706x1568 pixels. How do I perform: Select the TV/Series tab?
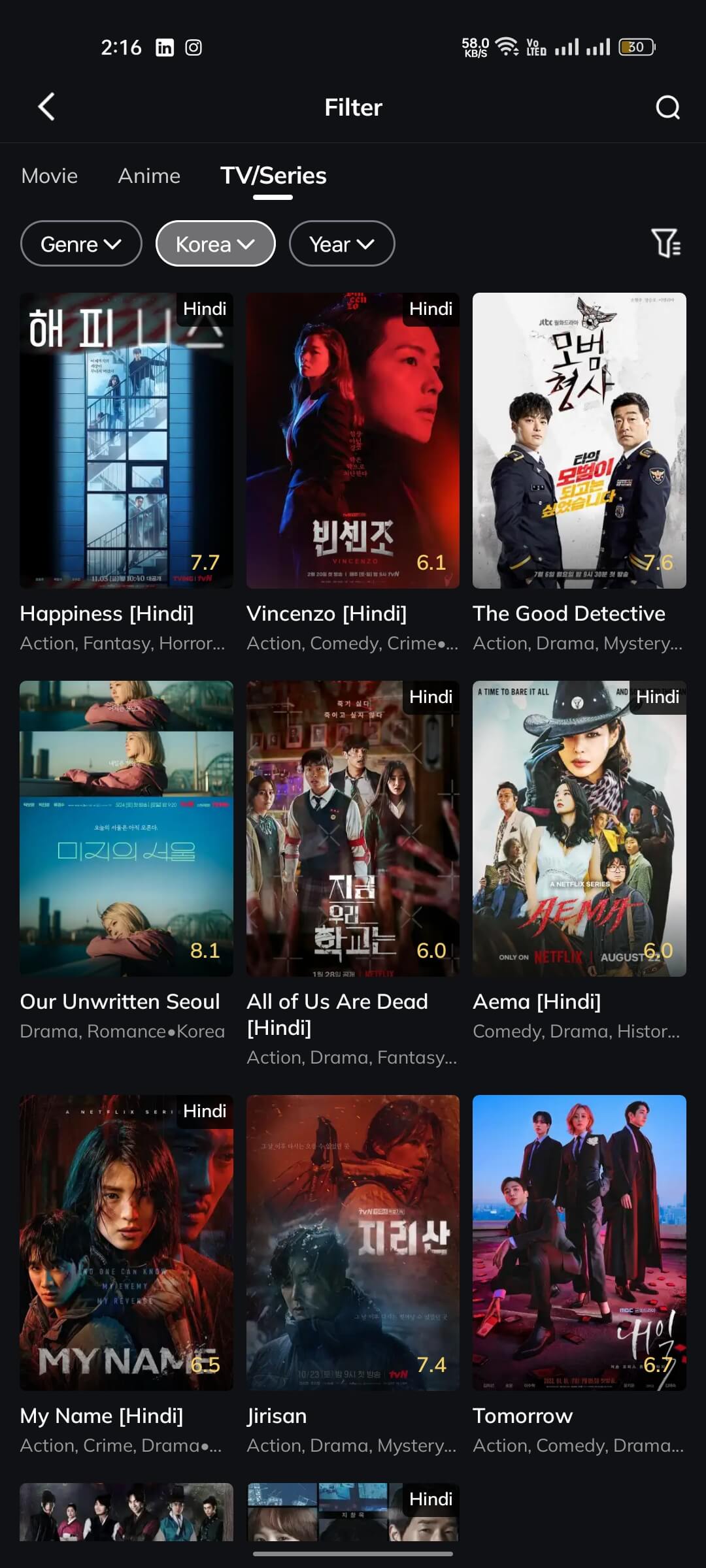[273, 176]
